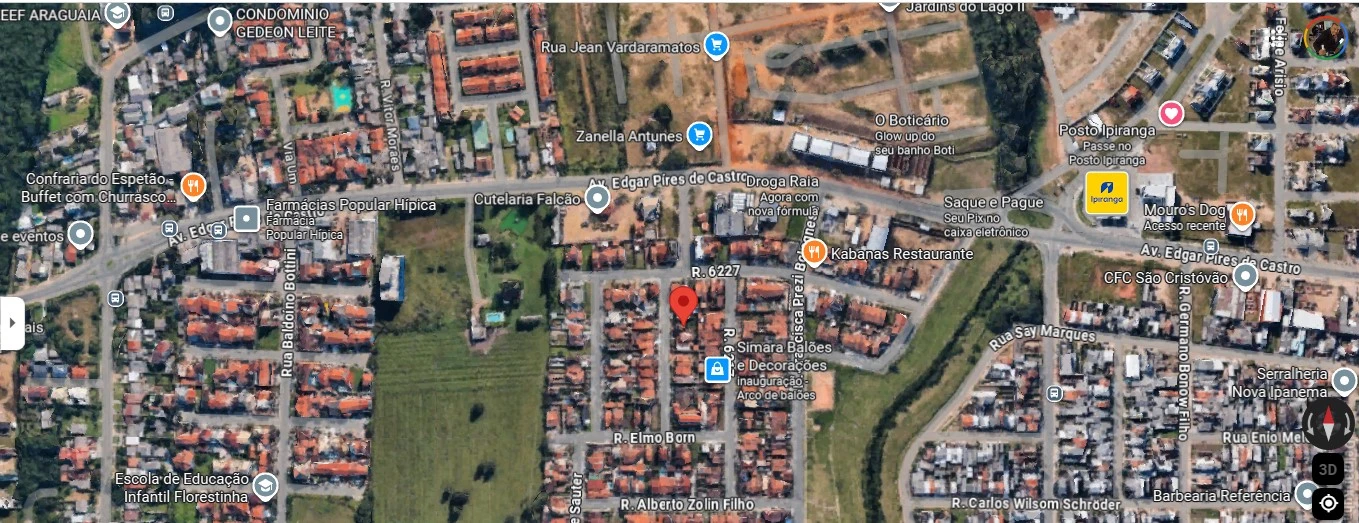Open Cutelaria Falcão place marker
Viewport: 1359px width, 523px height.
pyautogui.click(x=598, y=198)
